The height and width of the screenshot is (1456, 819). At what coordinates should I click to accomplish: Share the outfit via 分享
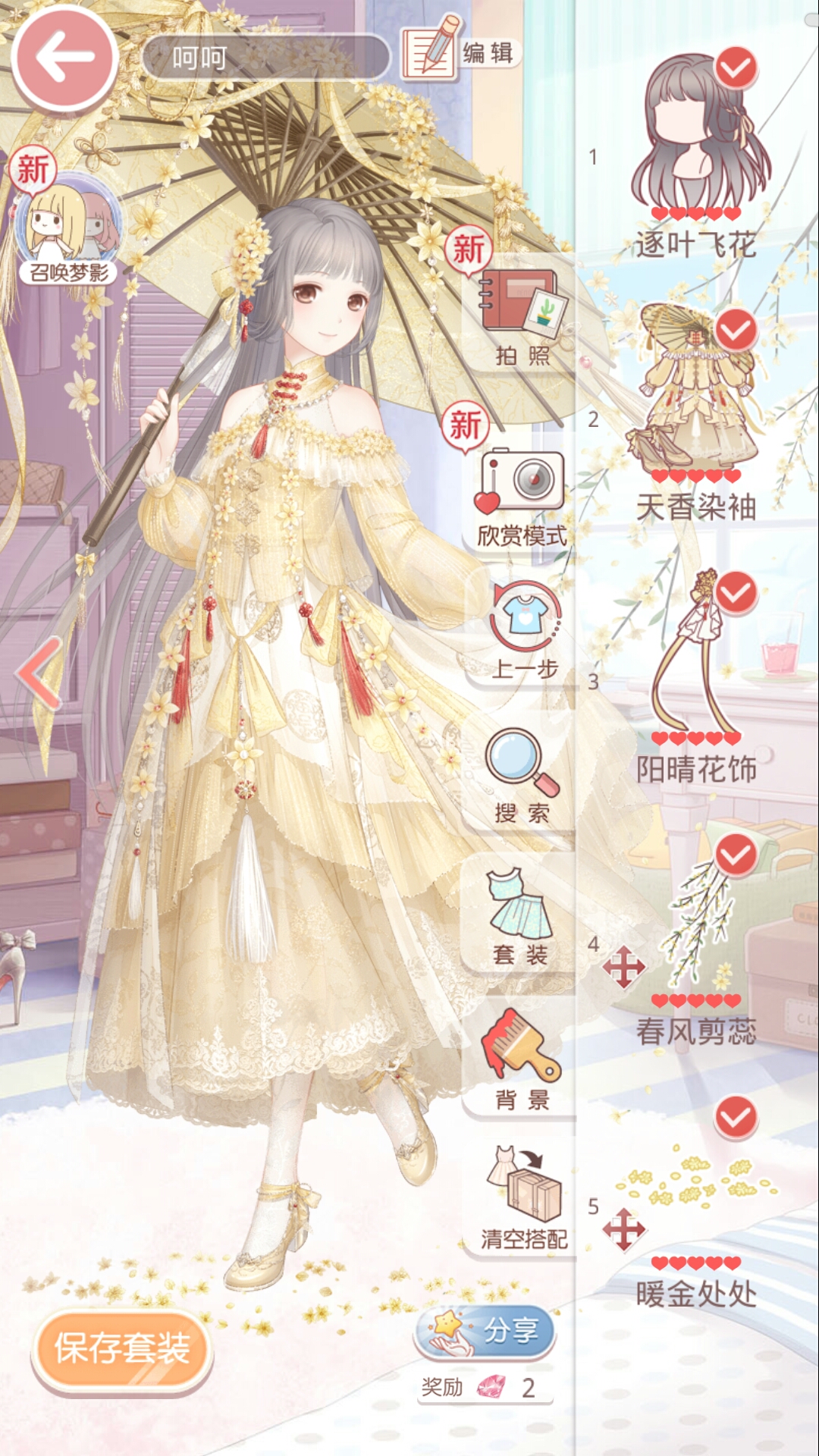click(485, 1330)
